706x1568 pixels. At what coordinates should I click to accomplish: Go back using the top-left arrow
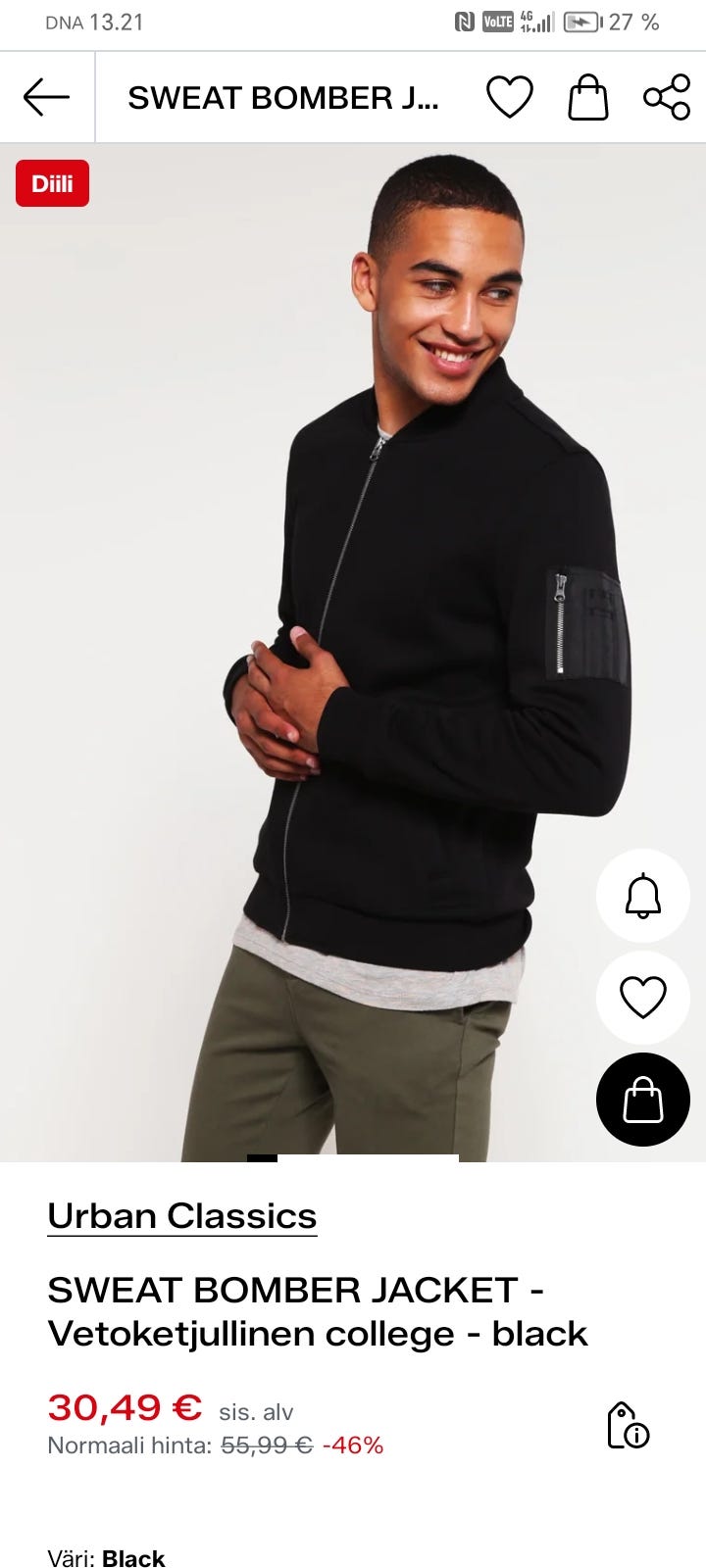tap(46, 97)
